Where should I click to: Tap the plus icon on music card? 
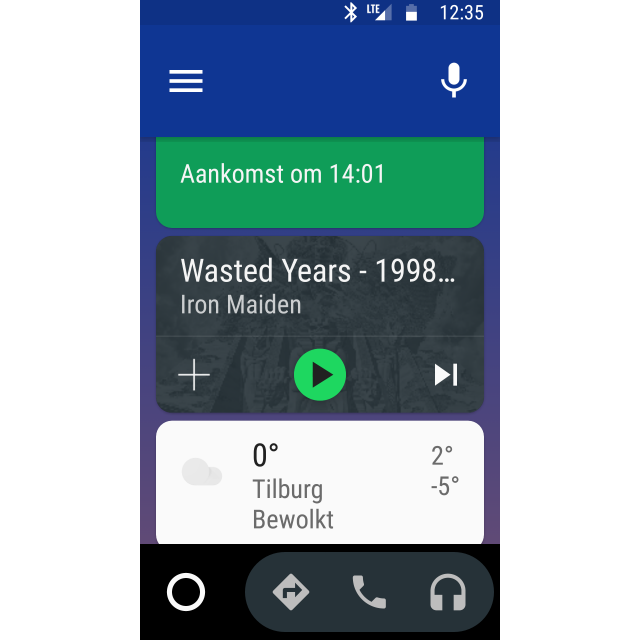point(194,375)
